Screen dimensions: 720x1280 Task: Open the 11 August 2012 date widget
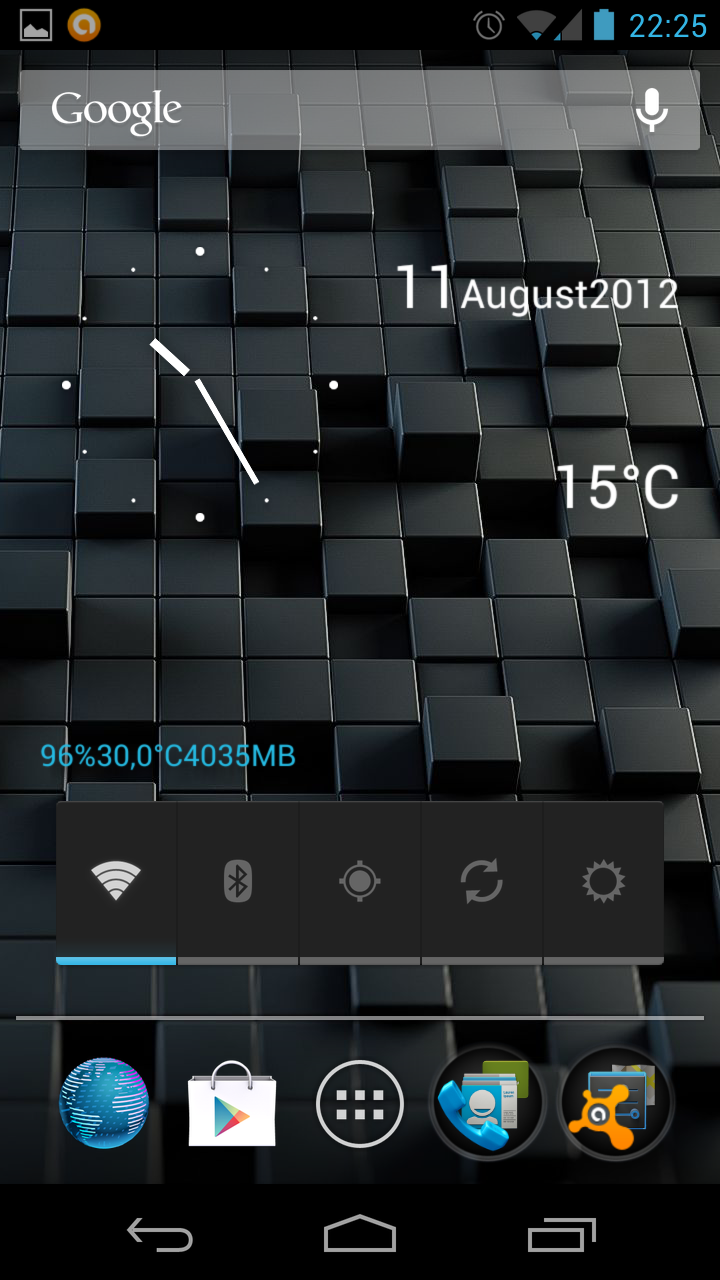click(x=537, y=290)
